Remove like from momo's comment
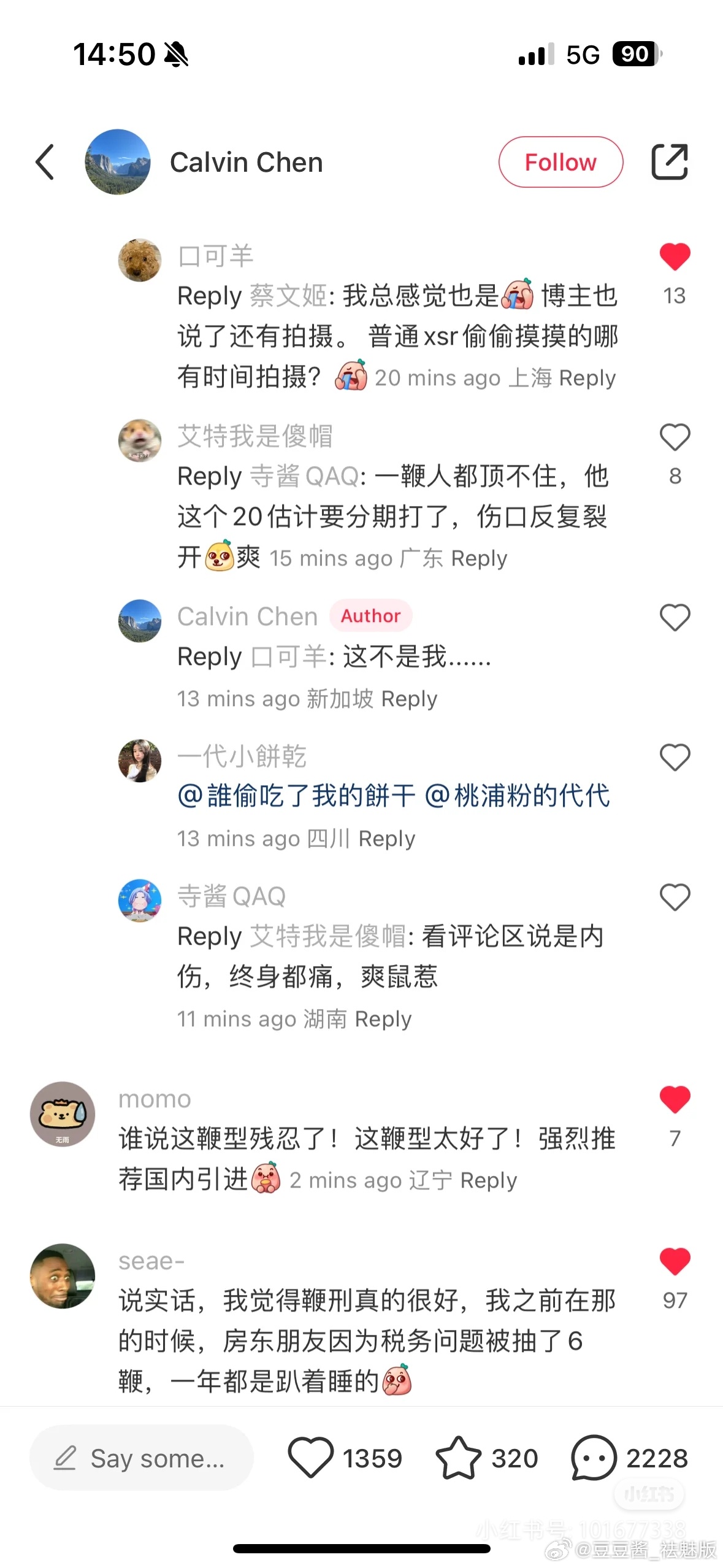This screenshot has height=1568, width=723. 675,1099
